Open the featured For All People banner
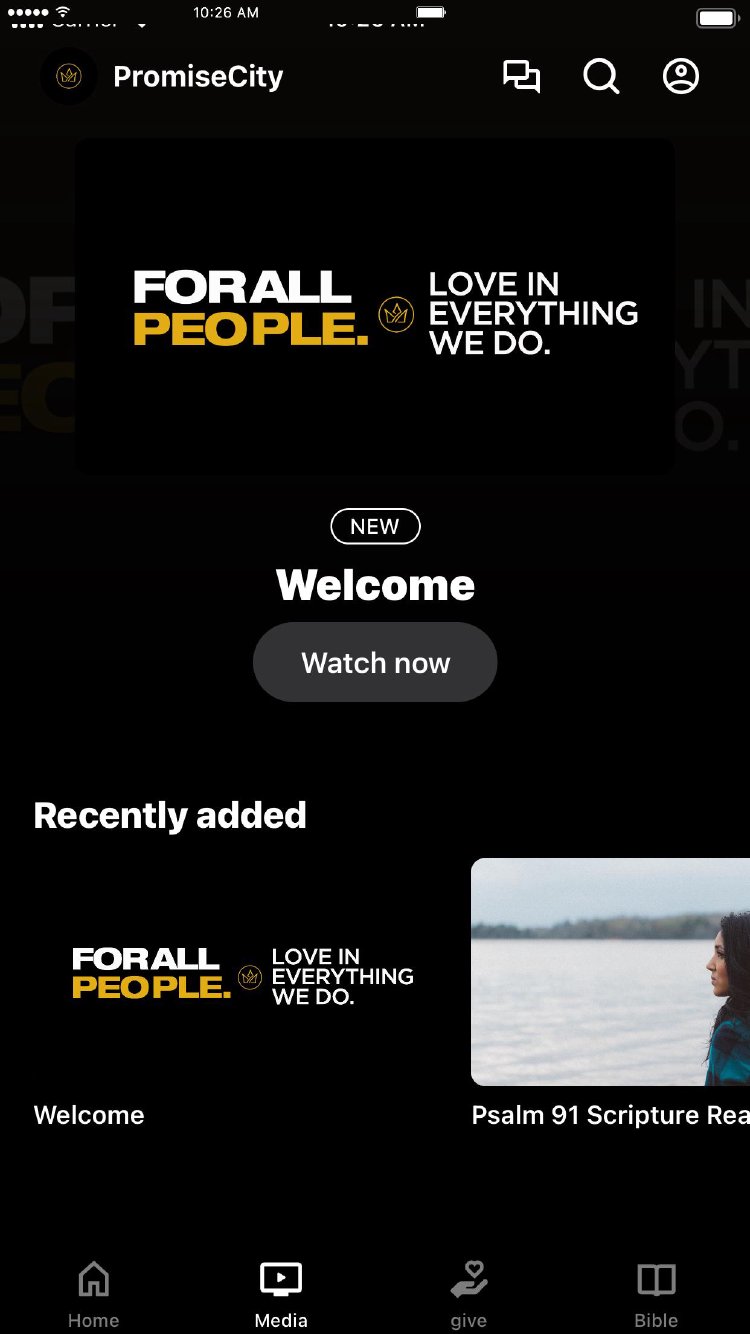 pyautogui.click(x=375, y=305)
